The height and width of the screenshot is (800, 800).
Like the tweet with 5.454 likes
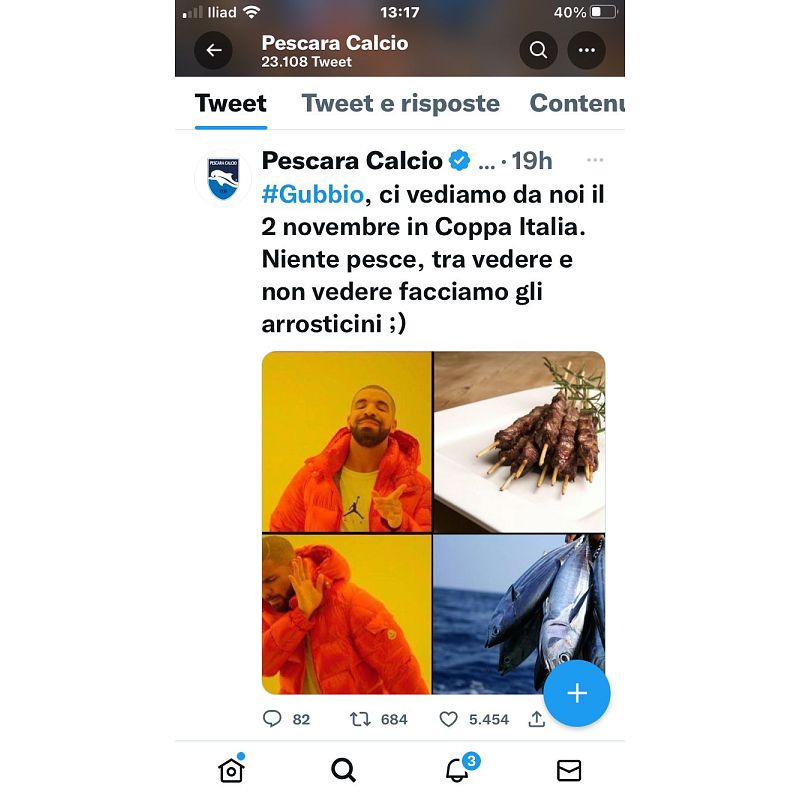click(449, 719)
